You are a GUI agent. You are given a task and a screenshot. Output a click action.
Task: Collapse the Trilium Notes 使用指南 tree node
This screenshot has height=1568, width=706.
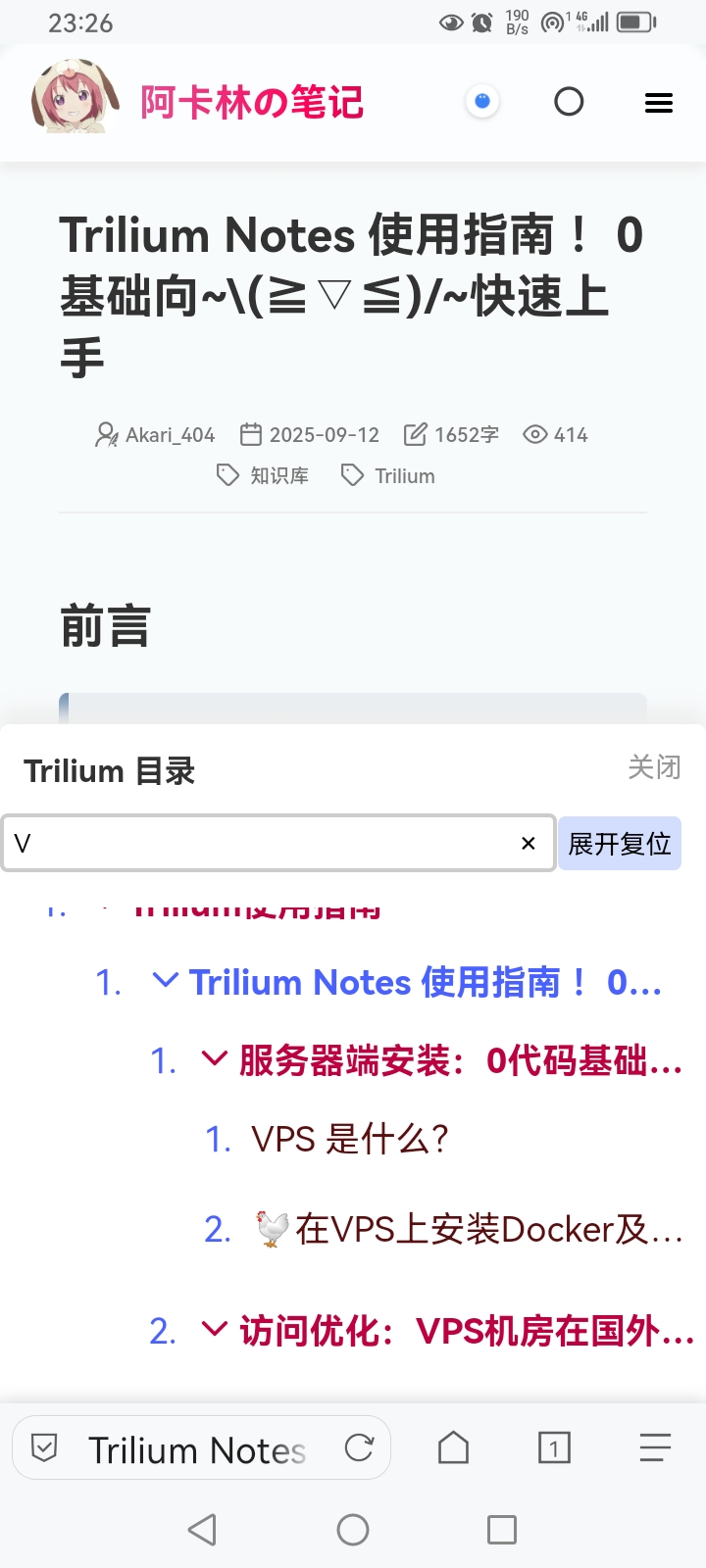(x=166, y=981)
